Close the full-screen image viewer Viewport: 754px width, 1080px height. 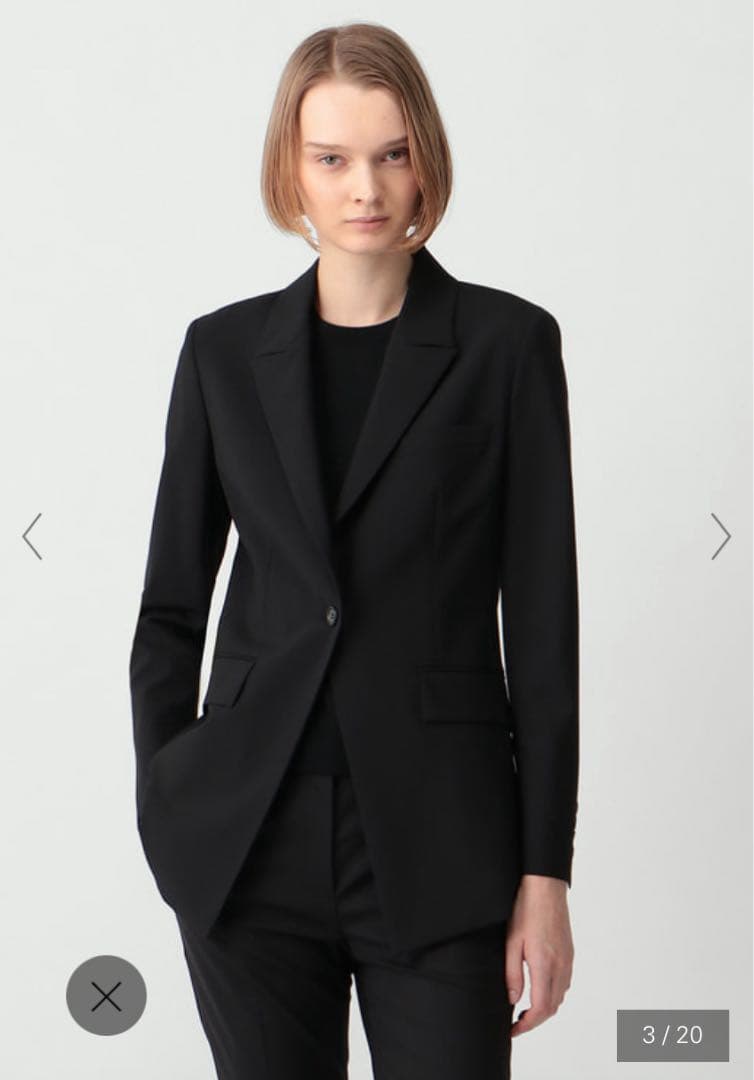[106, 995]
